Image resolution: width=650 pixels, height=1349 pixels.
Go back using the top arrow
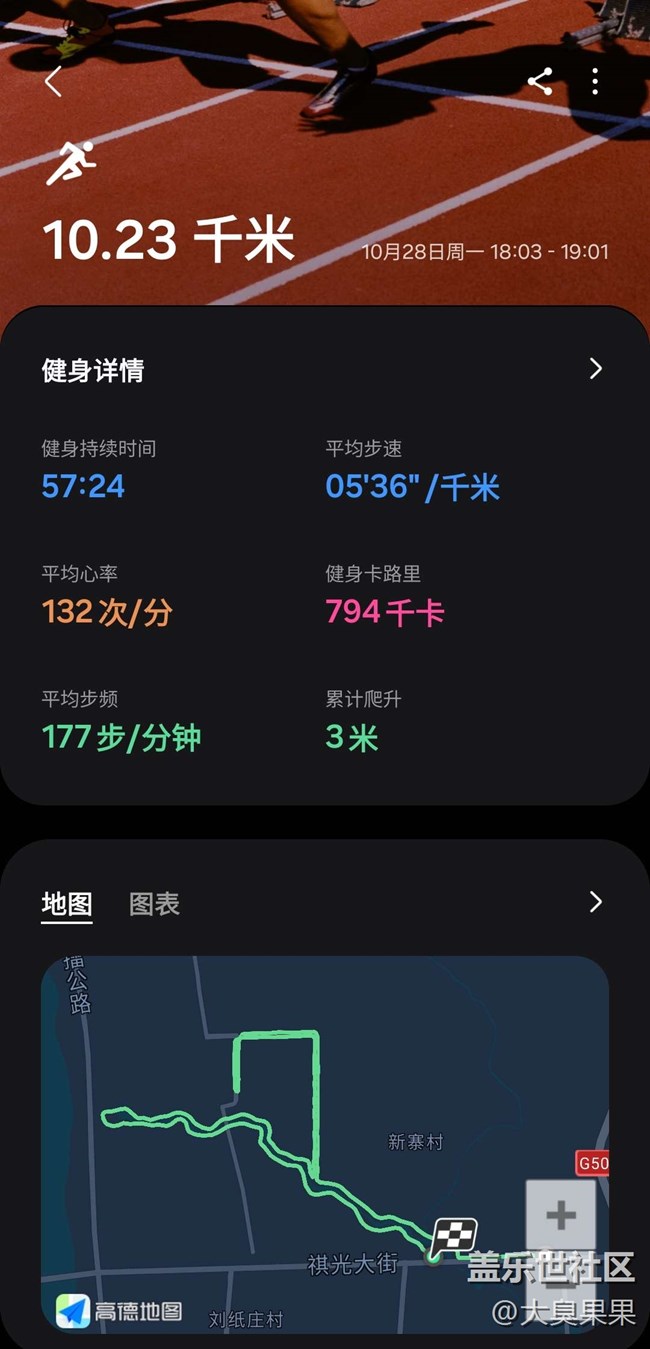(54, 82)
